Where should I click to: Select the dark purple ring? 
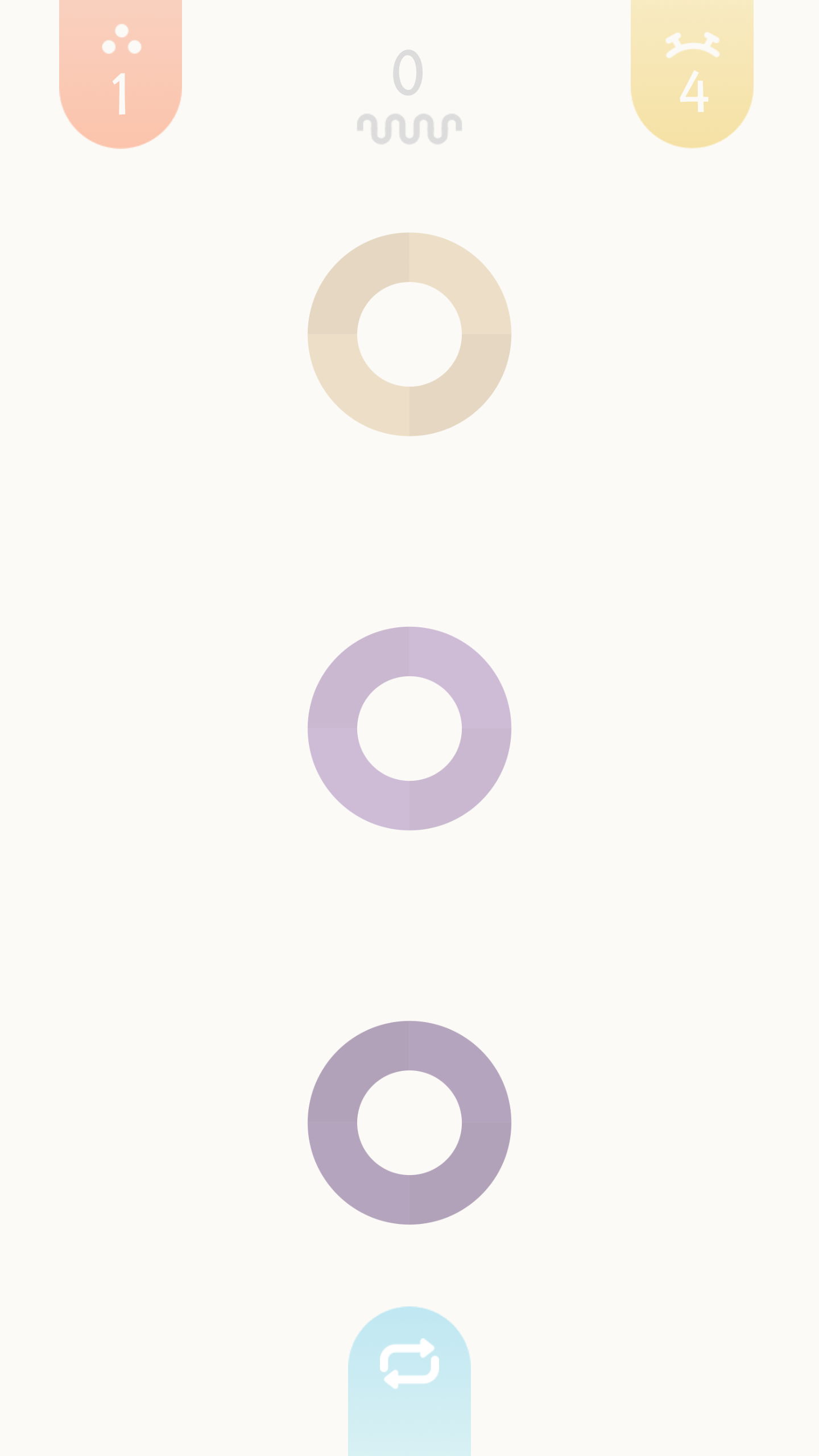[409, 1123]
